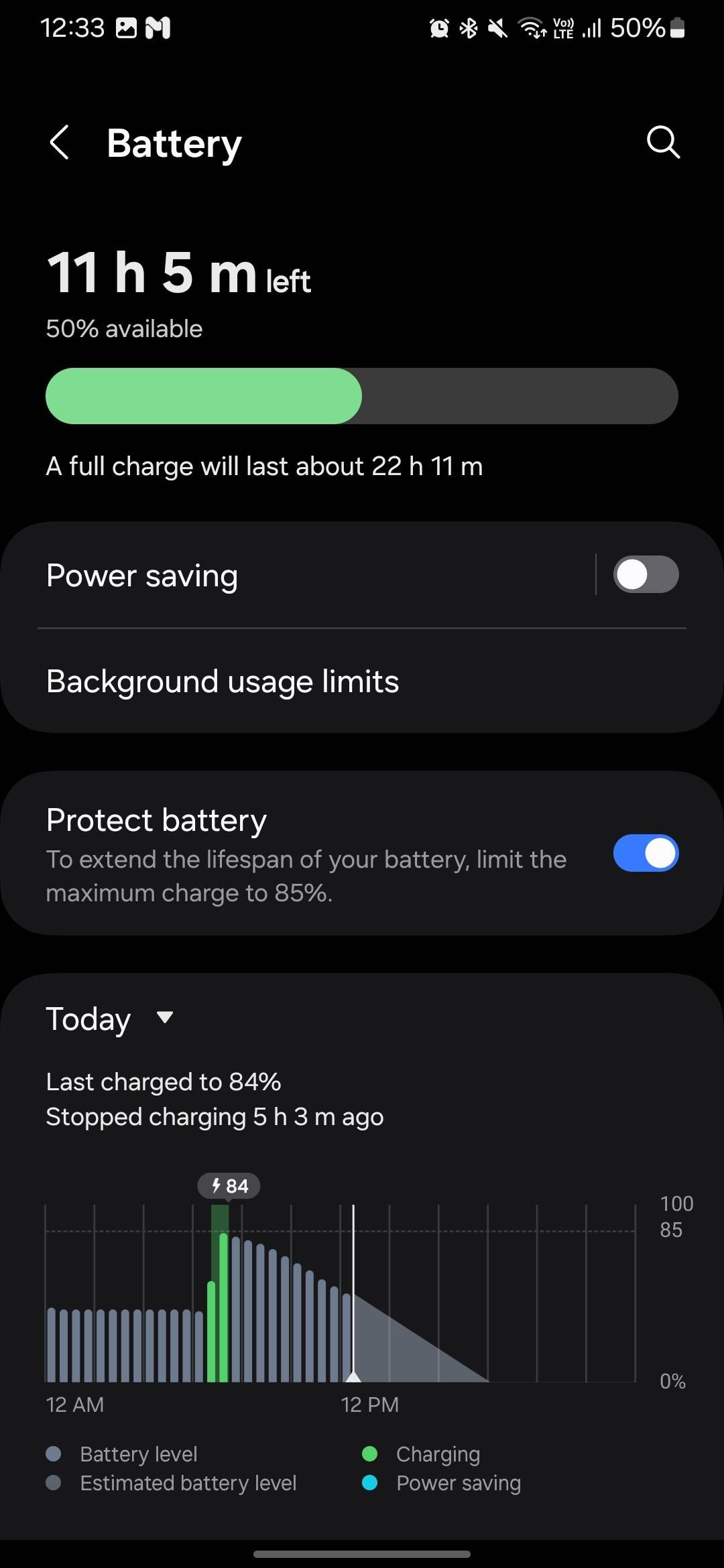Enable Power saving mode
This screenshot has height=1568, width=724.
tap(646, 574)
